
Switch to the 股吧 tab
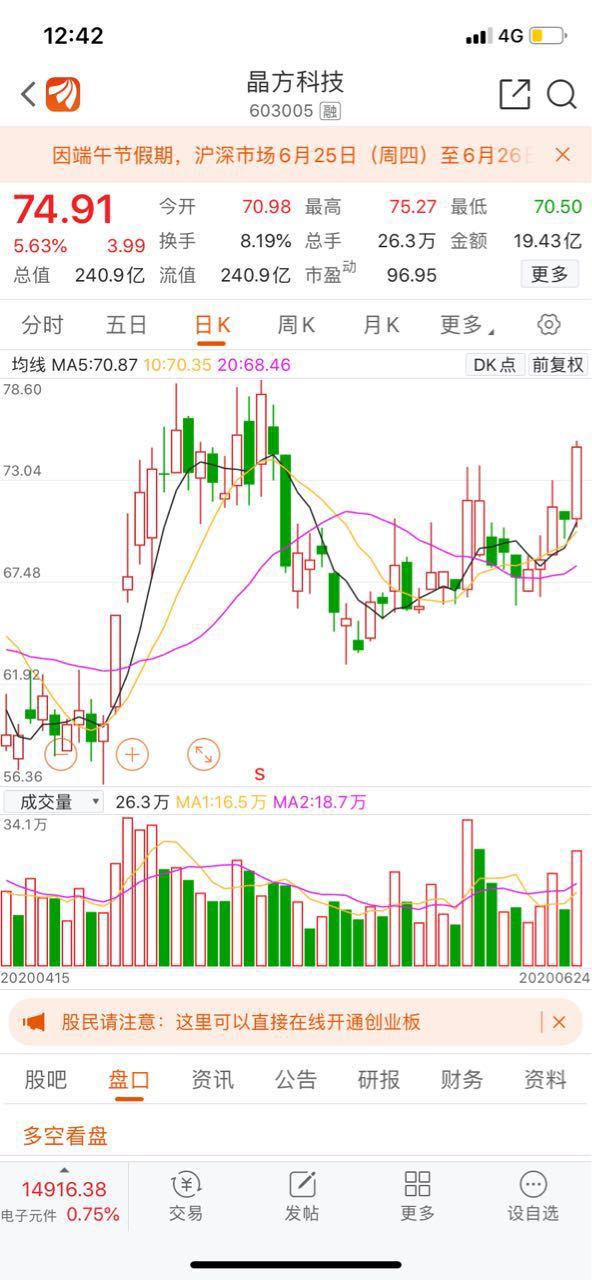[x=45, y=1080]
